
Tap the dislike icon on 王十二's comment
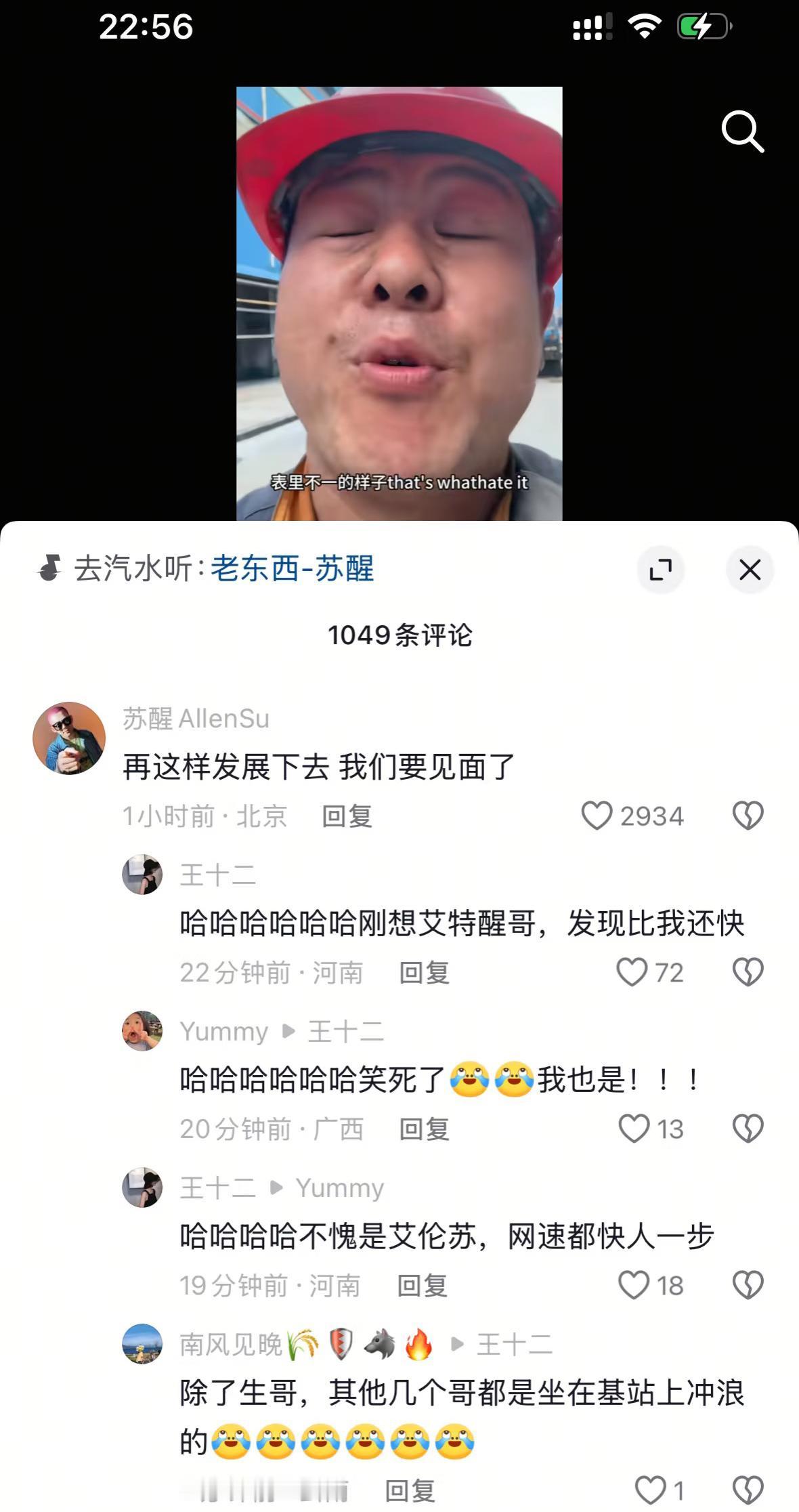tap(747, 972)
